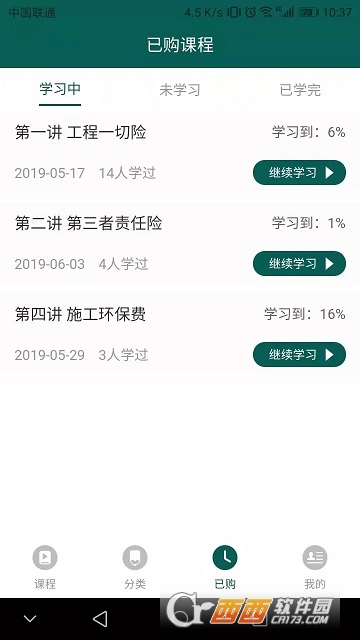Switch to the 未学习 tab
360x640 pixels.
coord(180,90)
